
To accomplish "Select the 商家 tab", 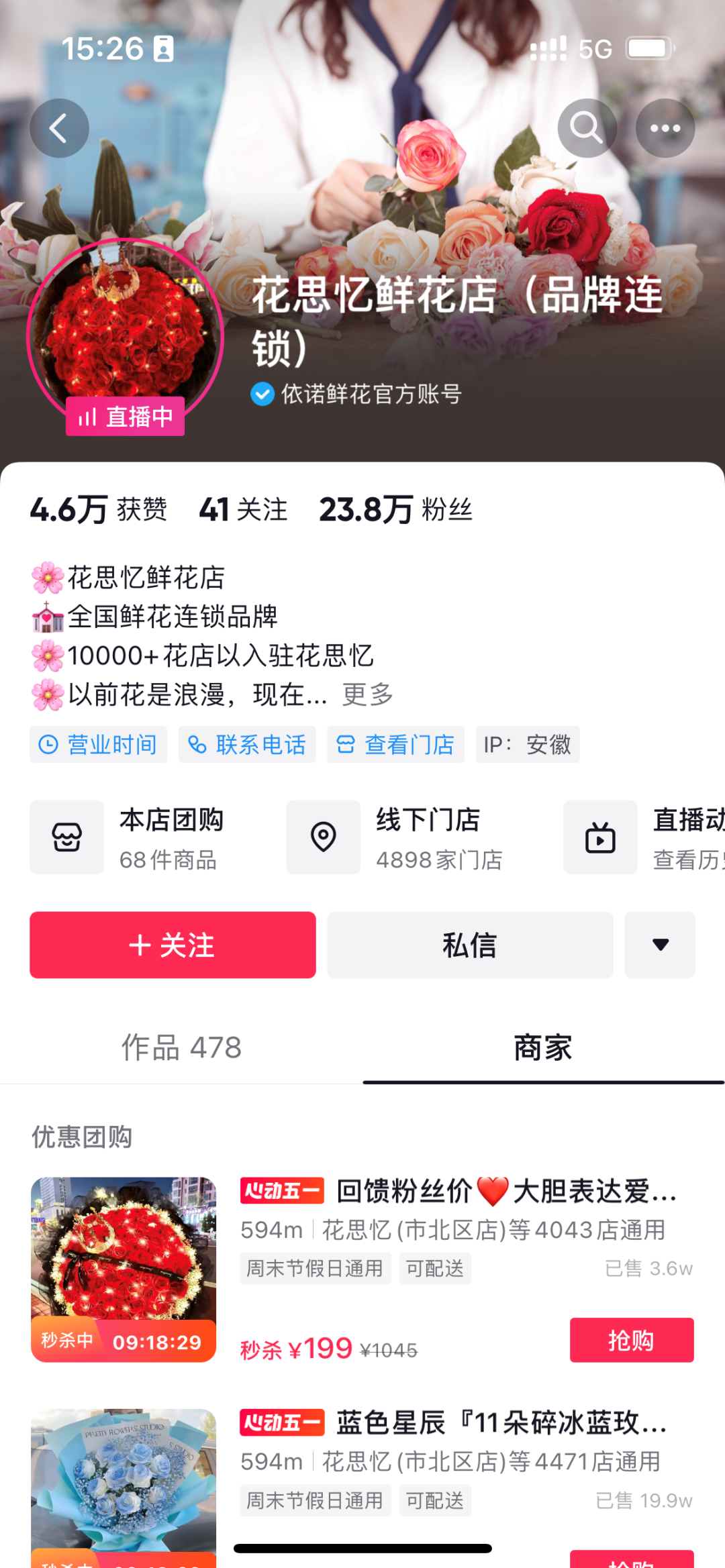I will click(542, 1047).
